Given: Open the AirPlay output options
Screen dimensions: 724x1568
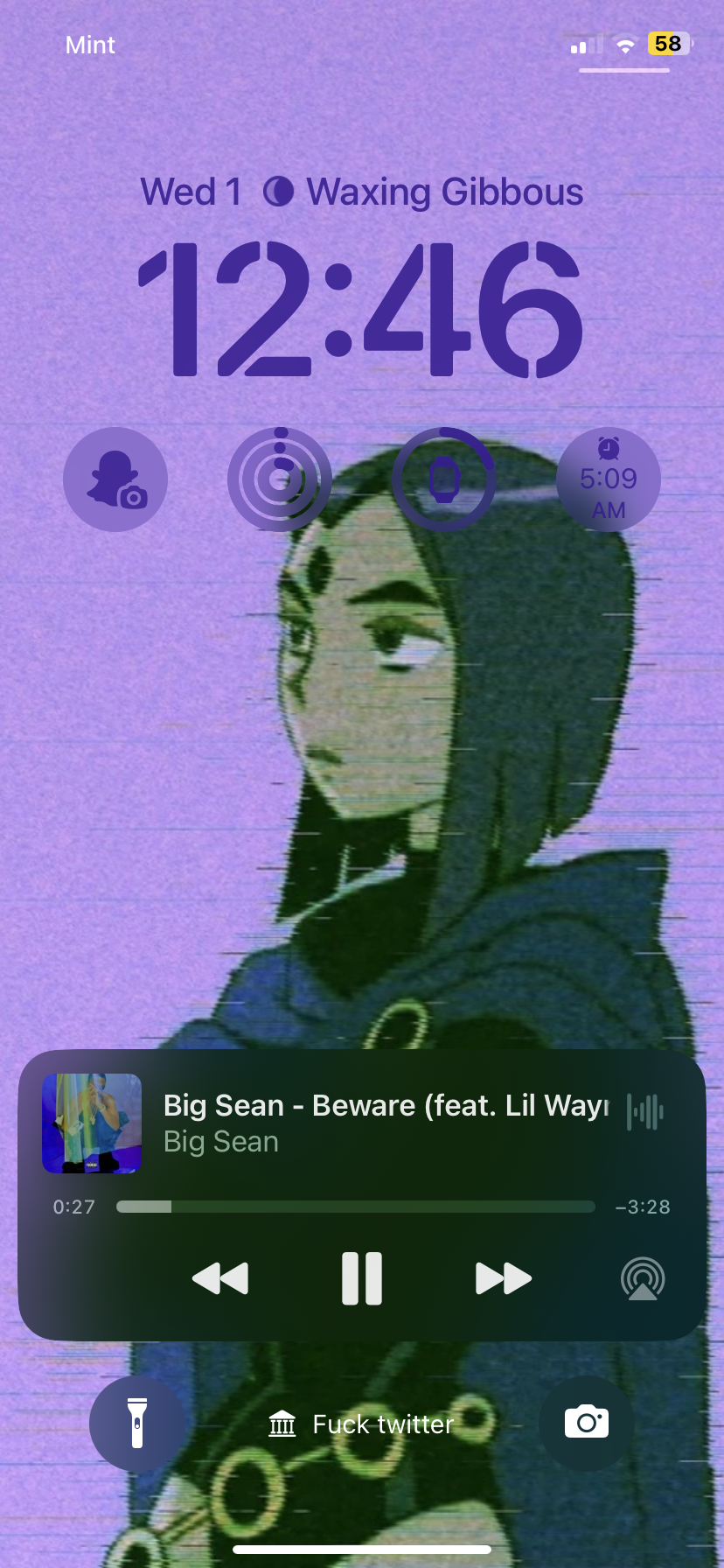Looking at the screenshot, I should (643, 1278).
